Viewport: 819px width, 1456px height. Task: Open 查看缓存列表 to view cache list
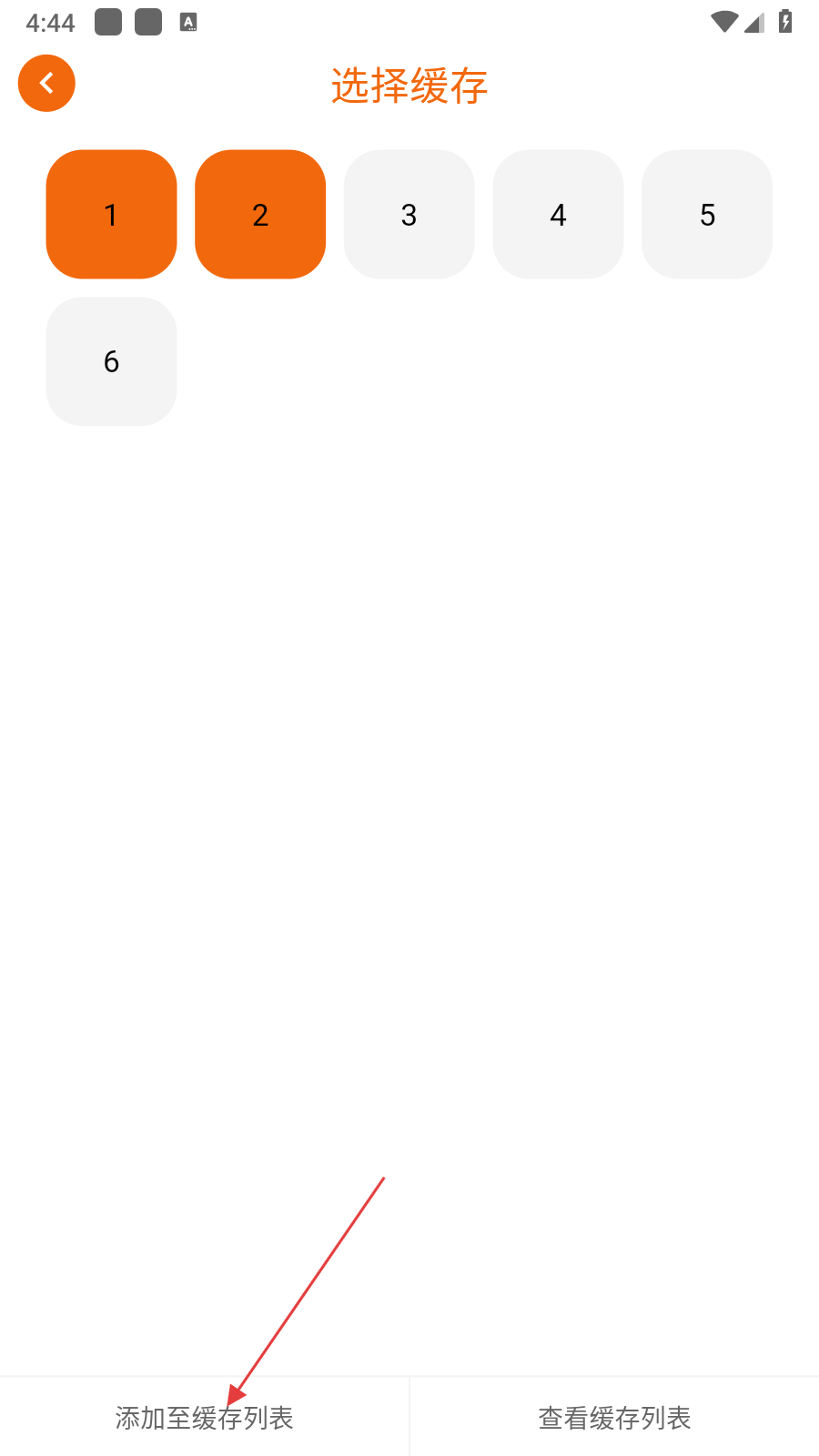(614, 1417)
